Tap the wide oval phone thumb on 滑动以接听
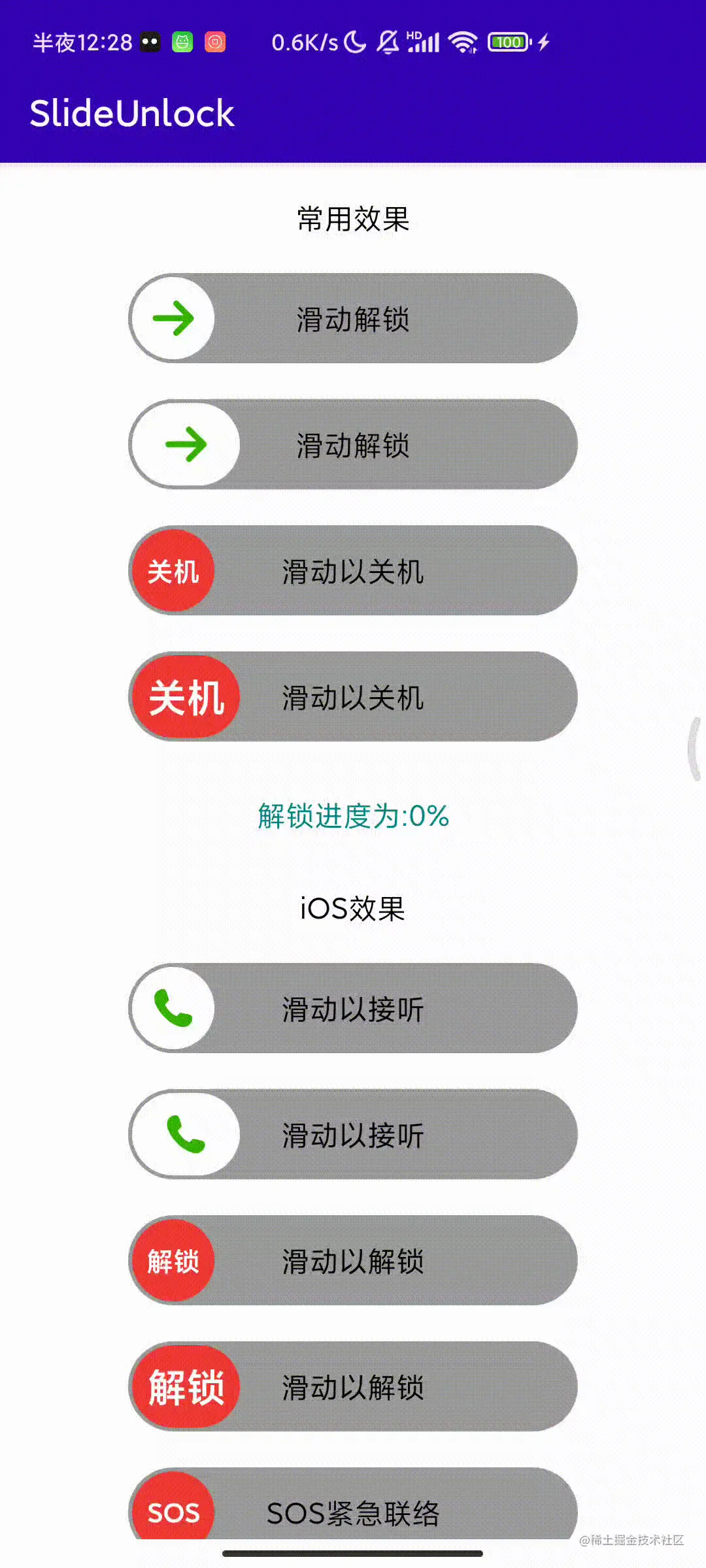706x1568 pixels. (x=186, y=1134)
